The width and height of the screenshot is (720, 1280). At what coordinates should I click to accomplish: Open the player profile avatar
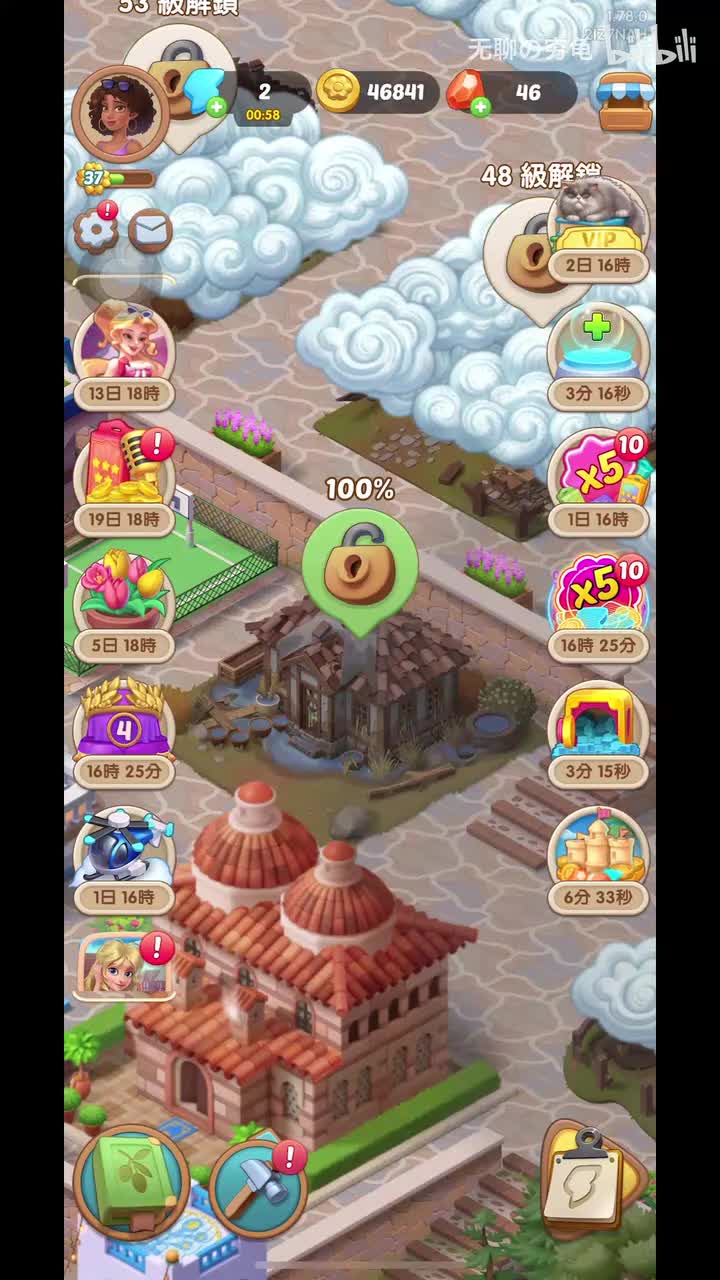point(120,114)
